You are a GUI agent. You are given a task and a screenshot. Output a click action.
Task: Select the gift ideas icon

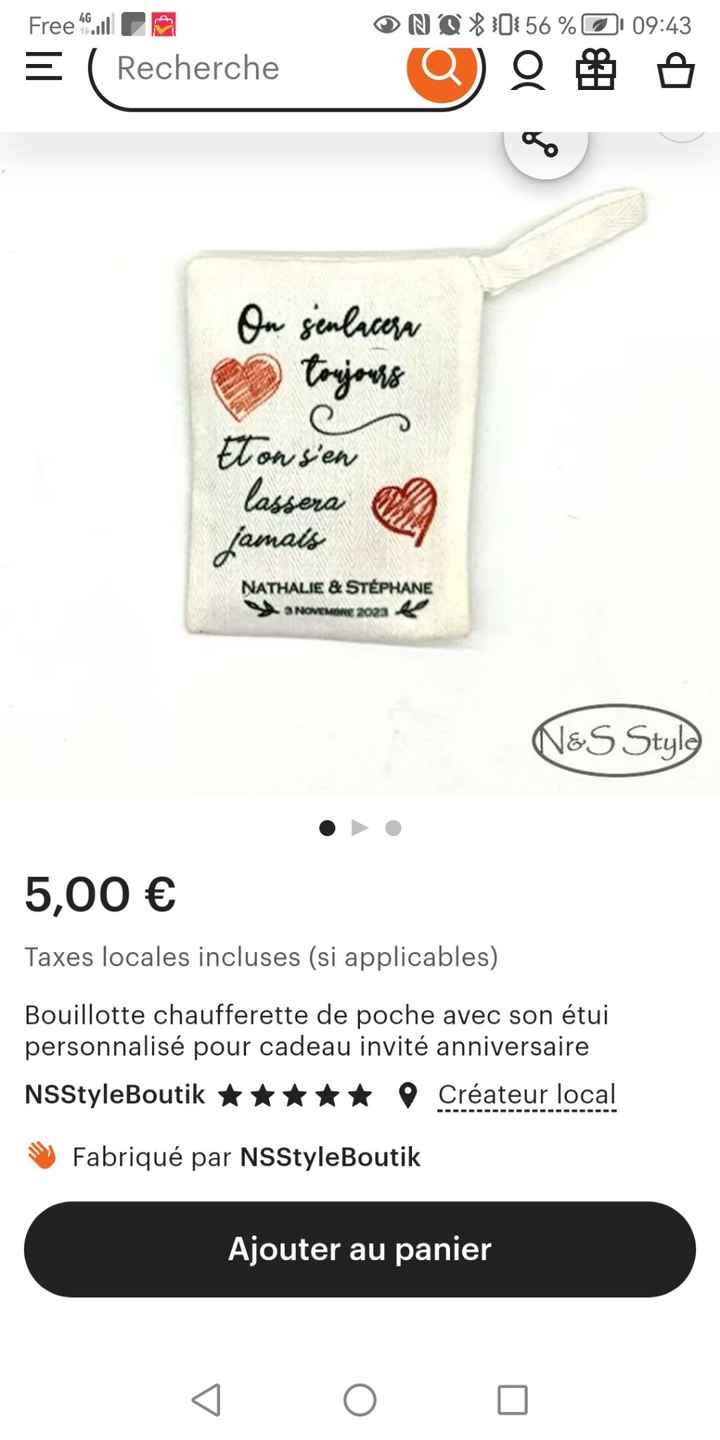tap(596, 68)
